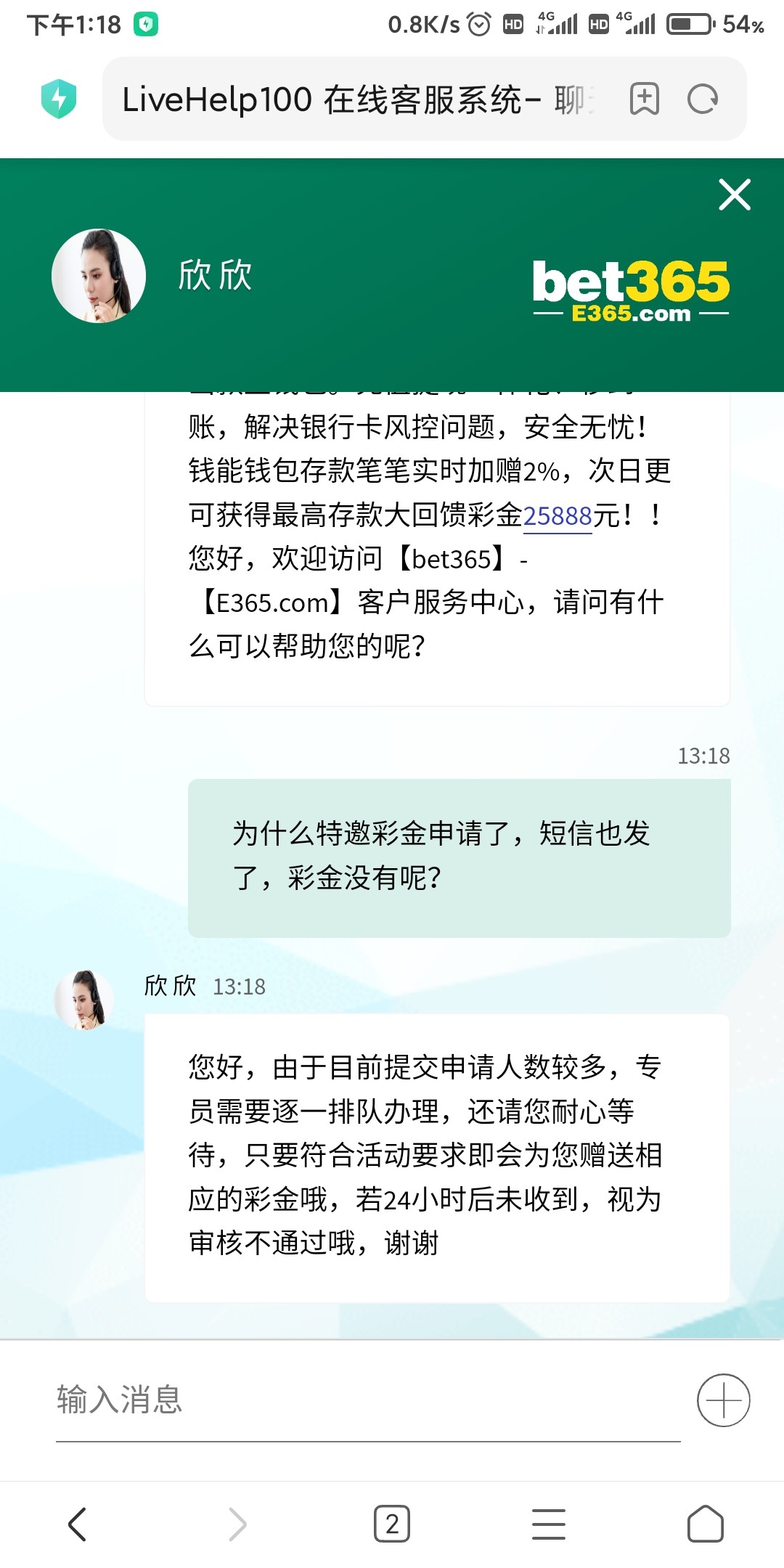The width and height of the screenshot is (784, 1568).
Task: Reload the current page
Action: coord(703,99)
